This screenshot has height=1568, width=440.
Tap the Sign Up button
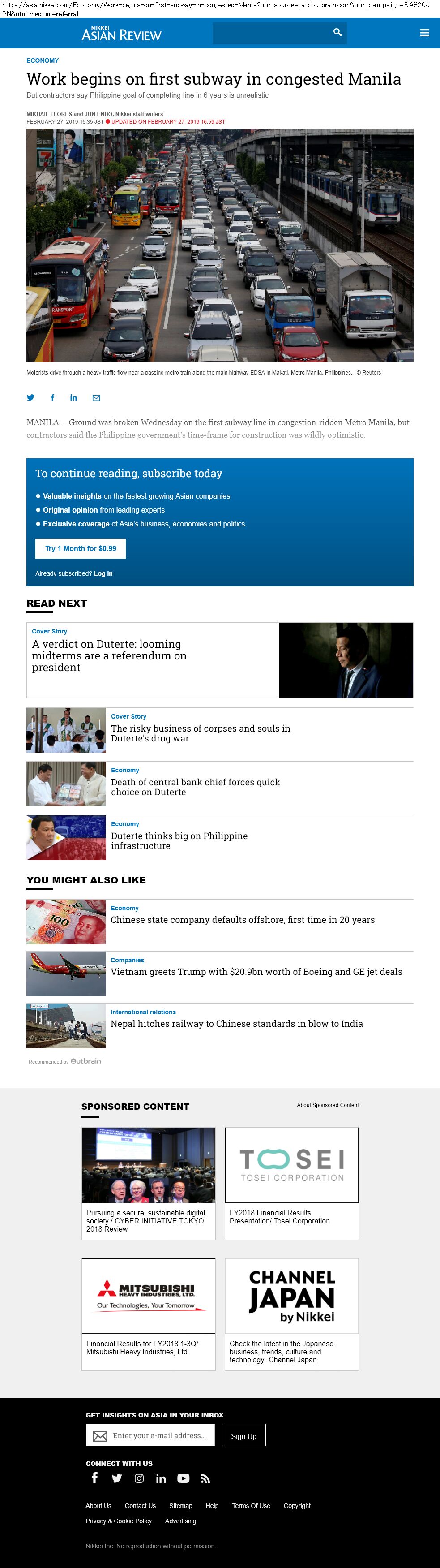point(243,1436)
